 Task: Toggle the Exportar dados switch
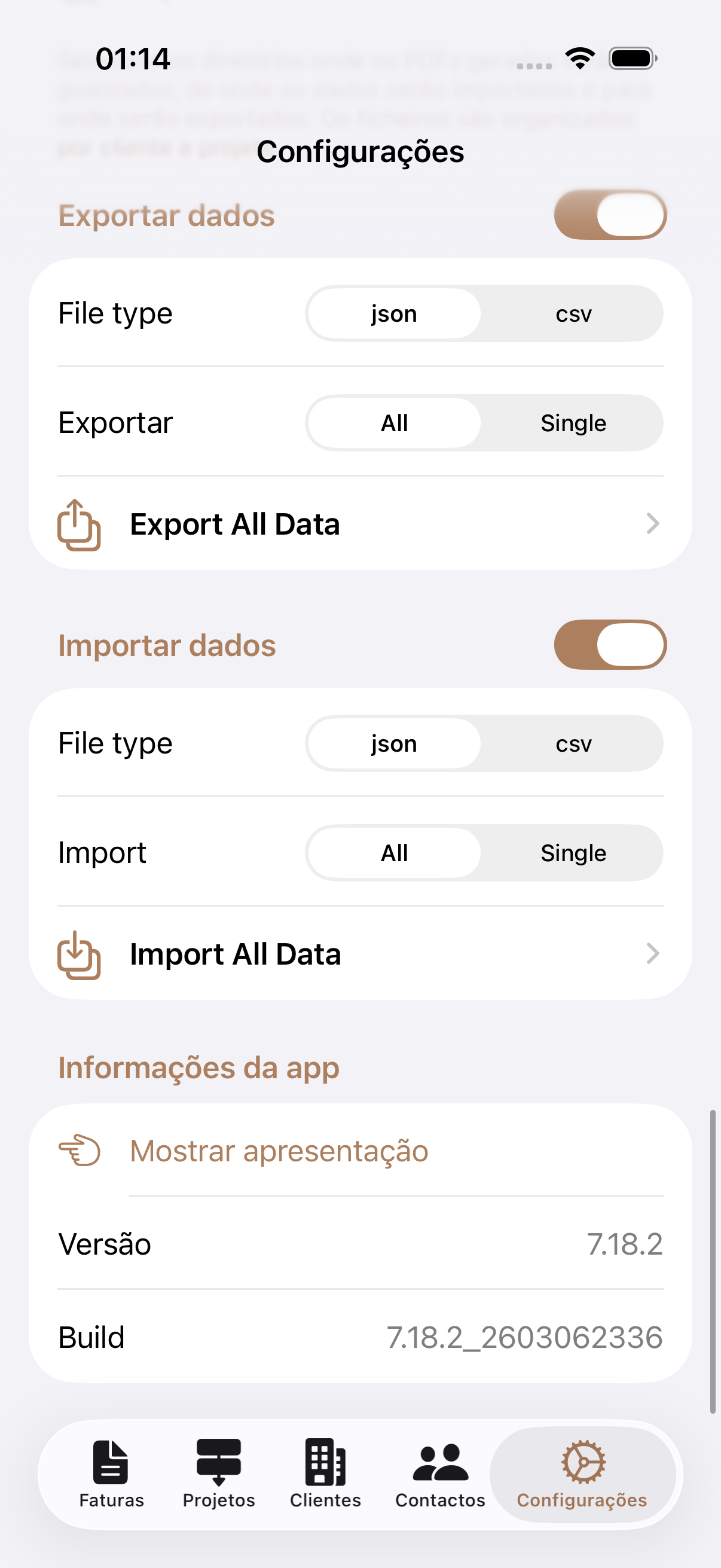[610, 215]
